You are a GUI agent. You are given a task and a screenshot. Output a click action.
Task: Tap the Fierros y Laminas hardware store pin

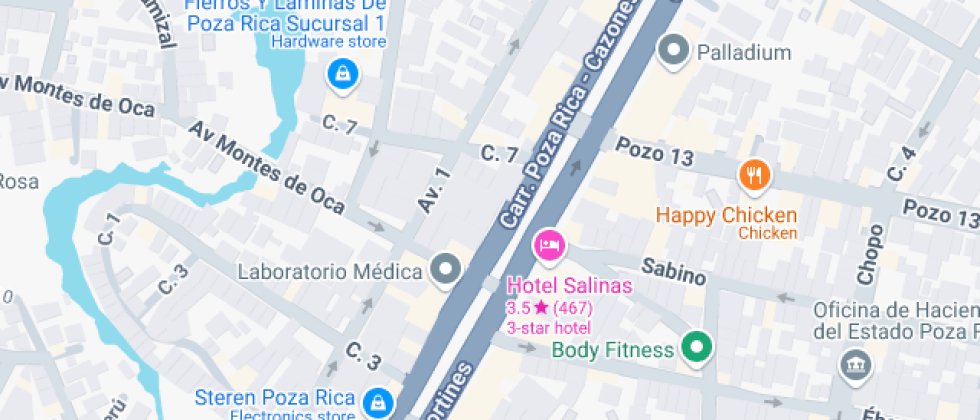pyautogui.click(x=342, y=76)
